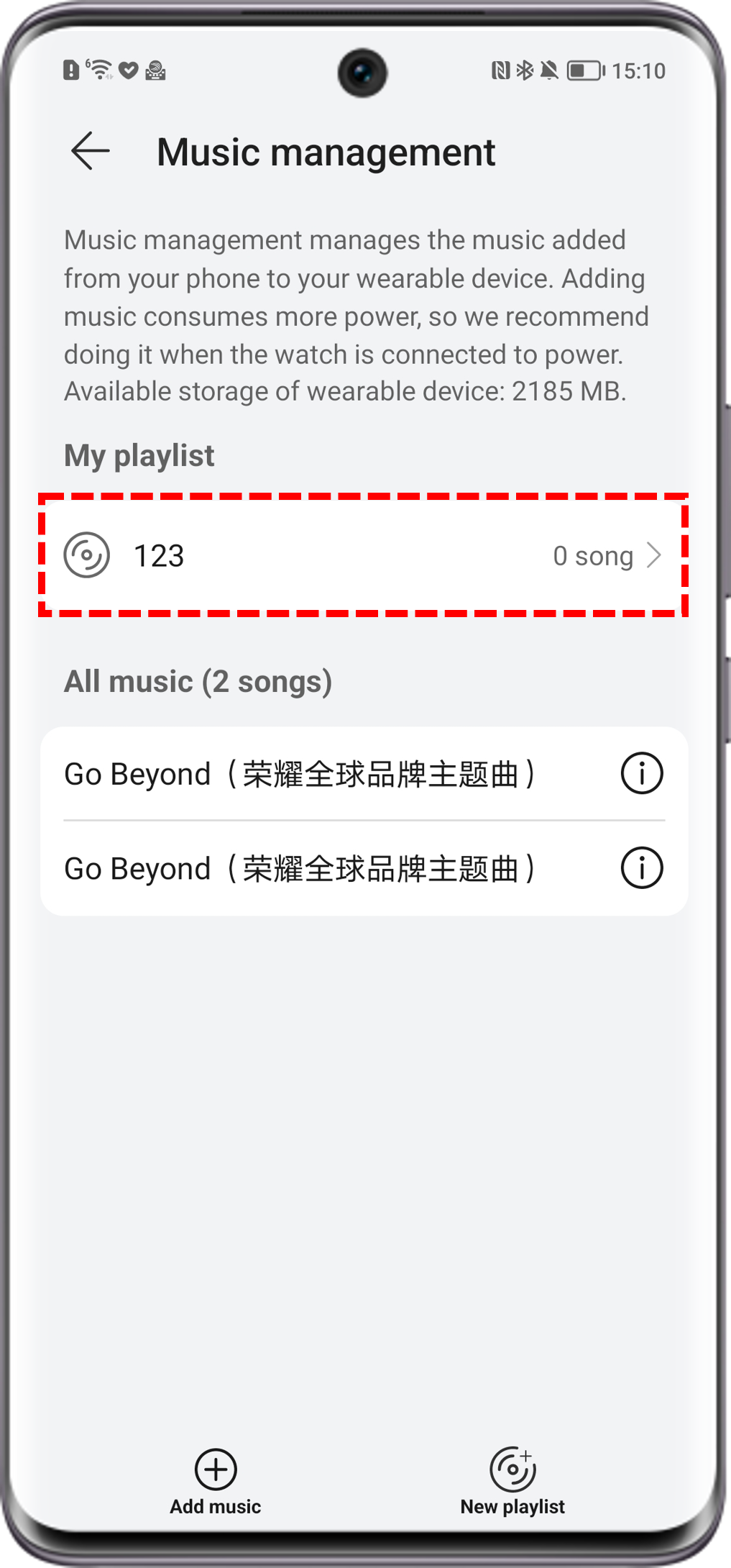The width and height of the screenshot is (731, 1568).
Task: Tap the Add music button
Action: tap(215, 1489)
